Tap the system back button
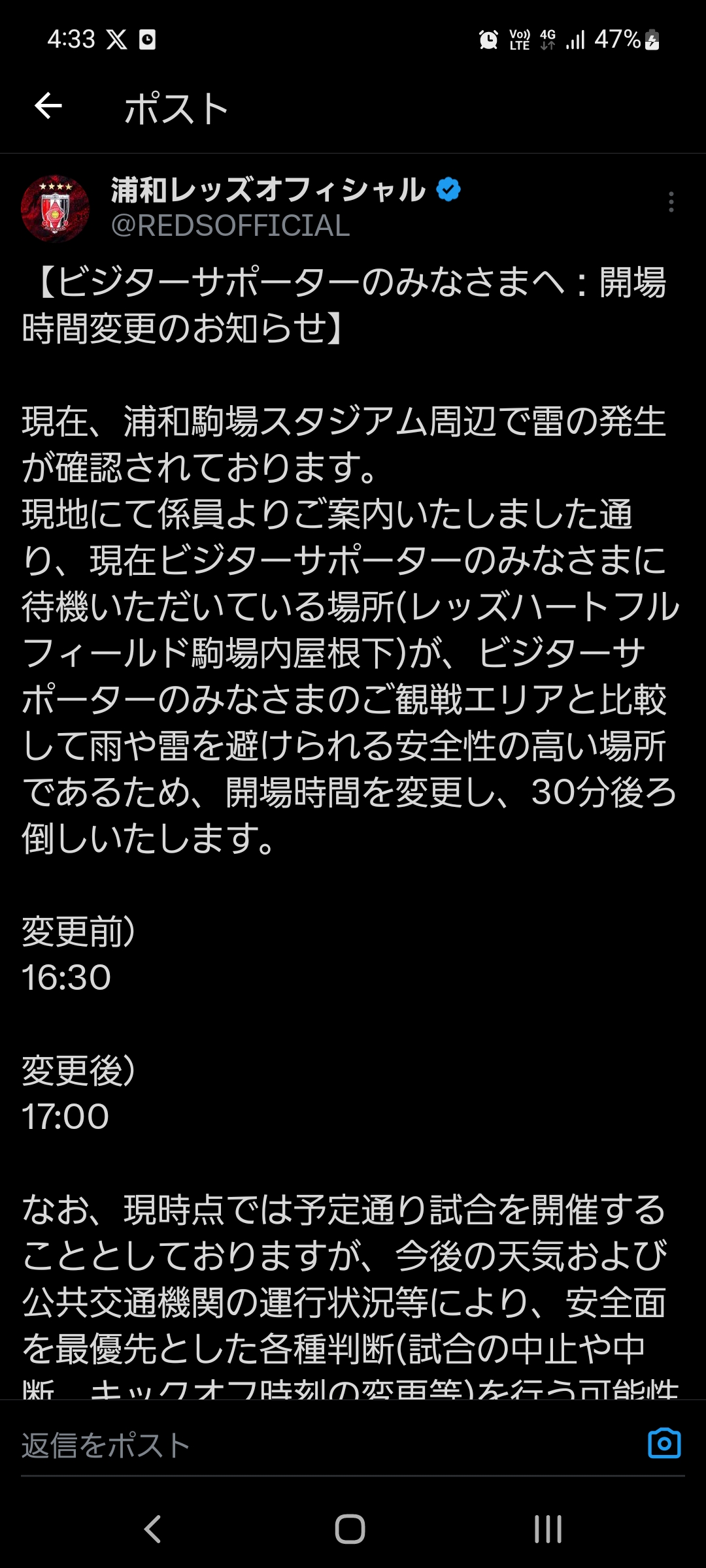Image resolution: width=706 pixels, height=1568 pixels. [x=152, y=1529]
